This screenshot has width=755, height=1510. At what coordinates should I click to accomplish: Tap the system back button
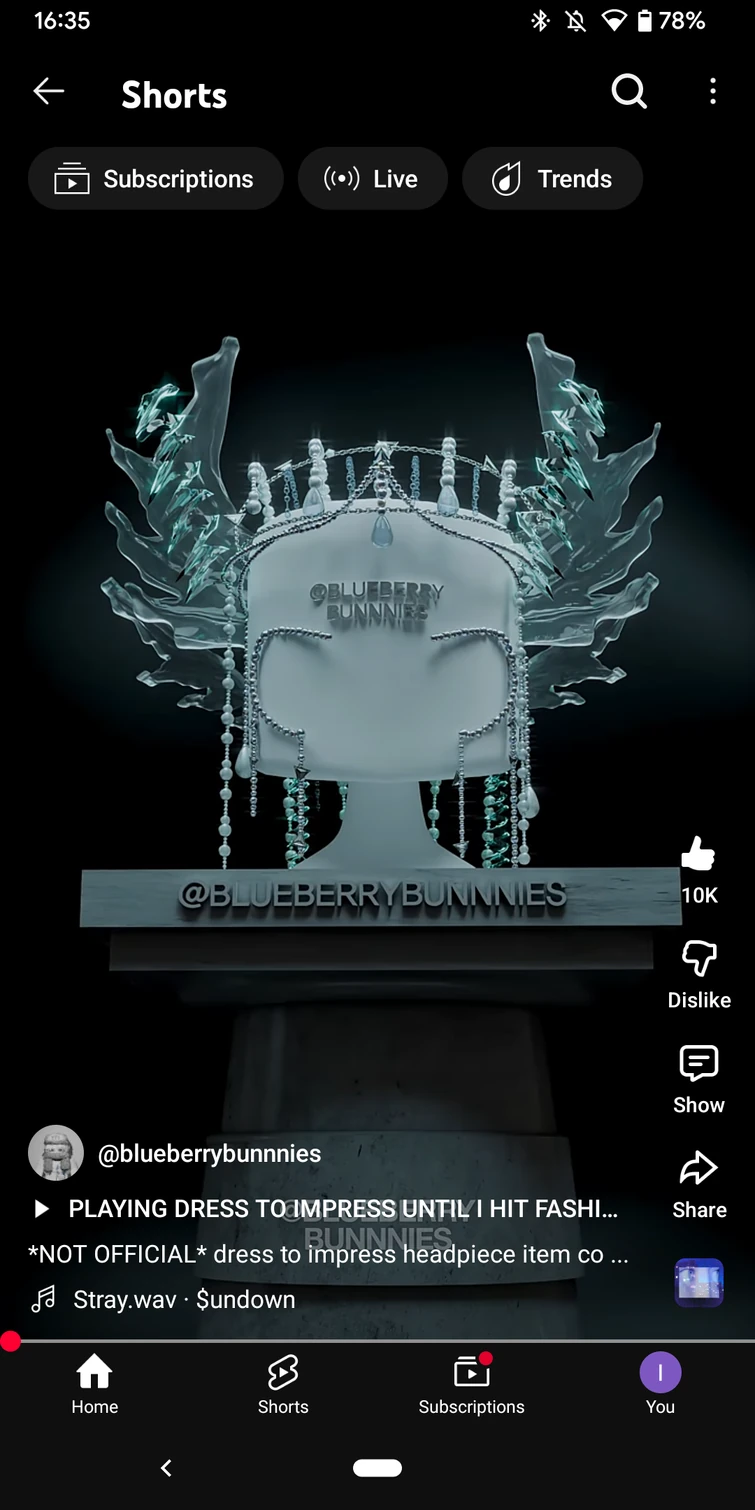pyautogui.click(x=166, y=1468)
